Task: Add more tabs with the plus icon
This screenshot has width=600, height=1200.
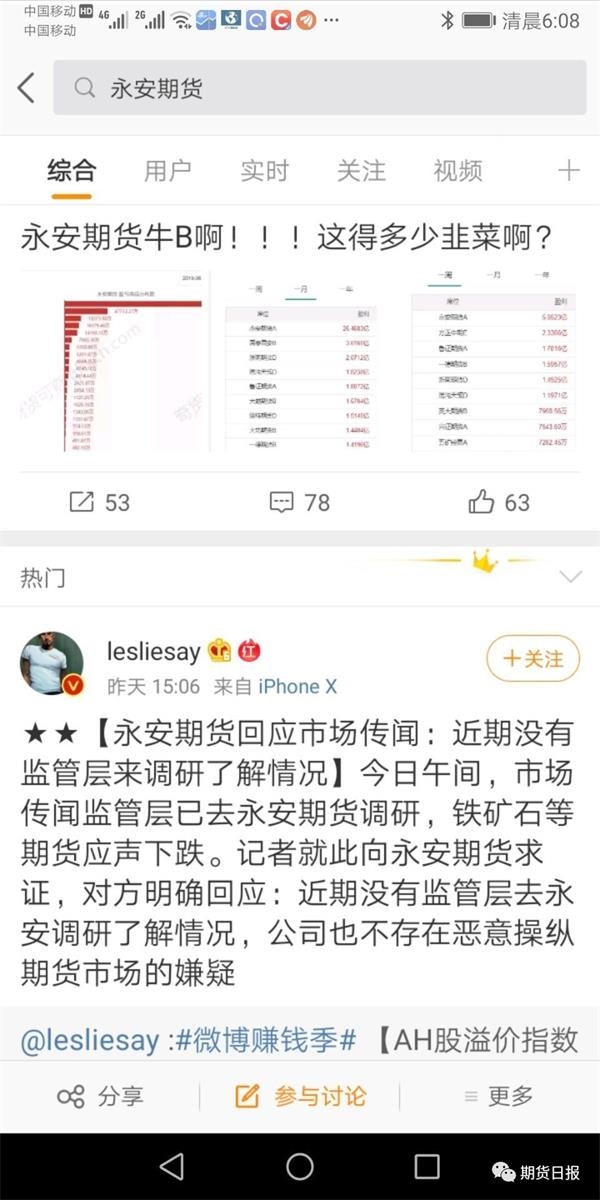Action: (x=568, y=171)
